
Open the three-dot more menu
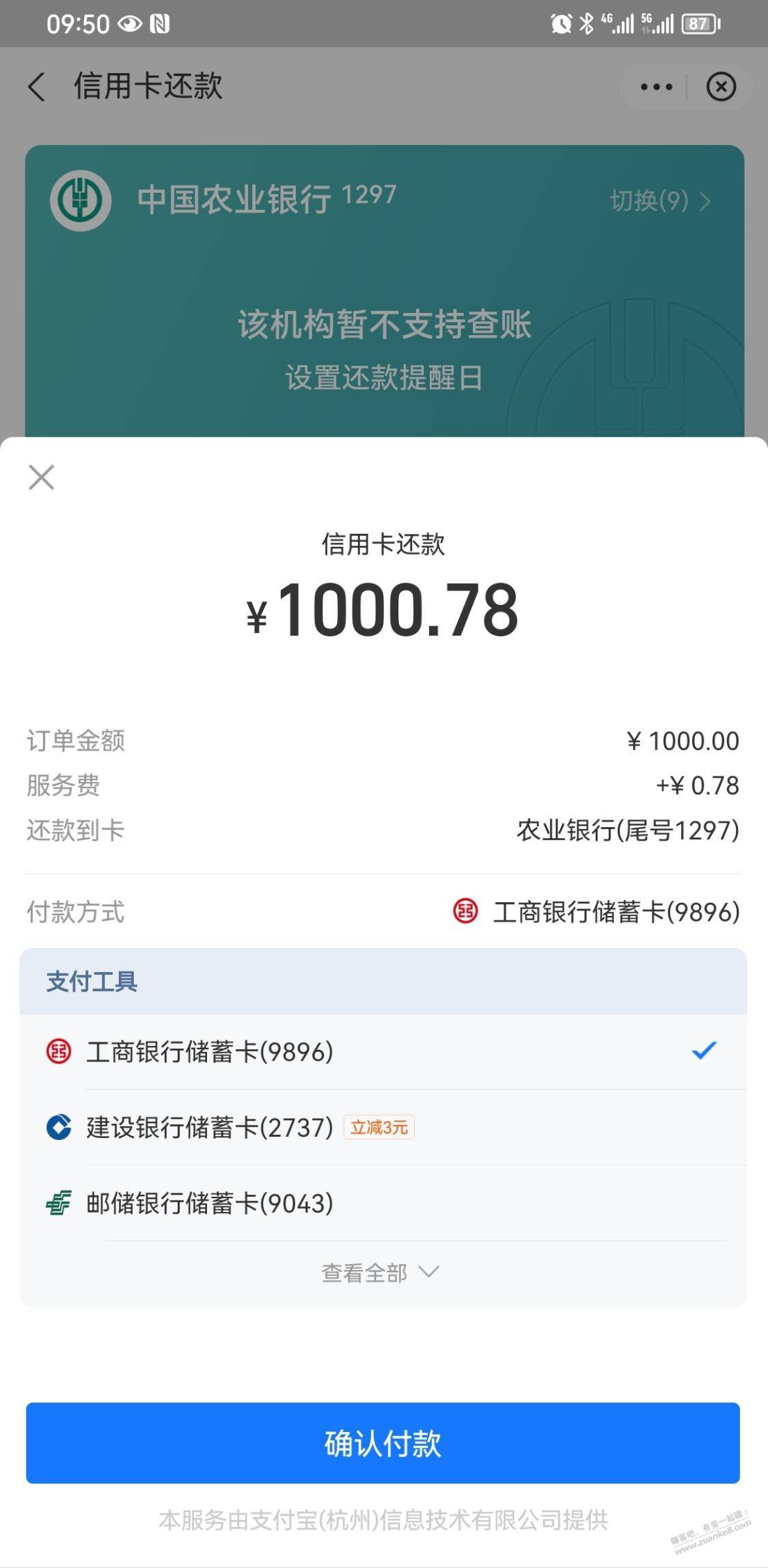pos(657,87)
